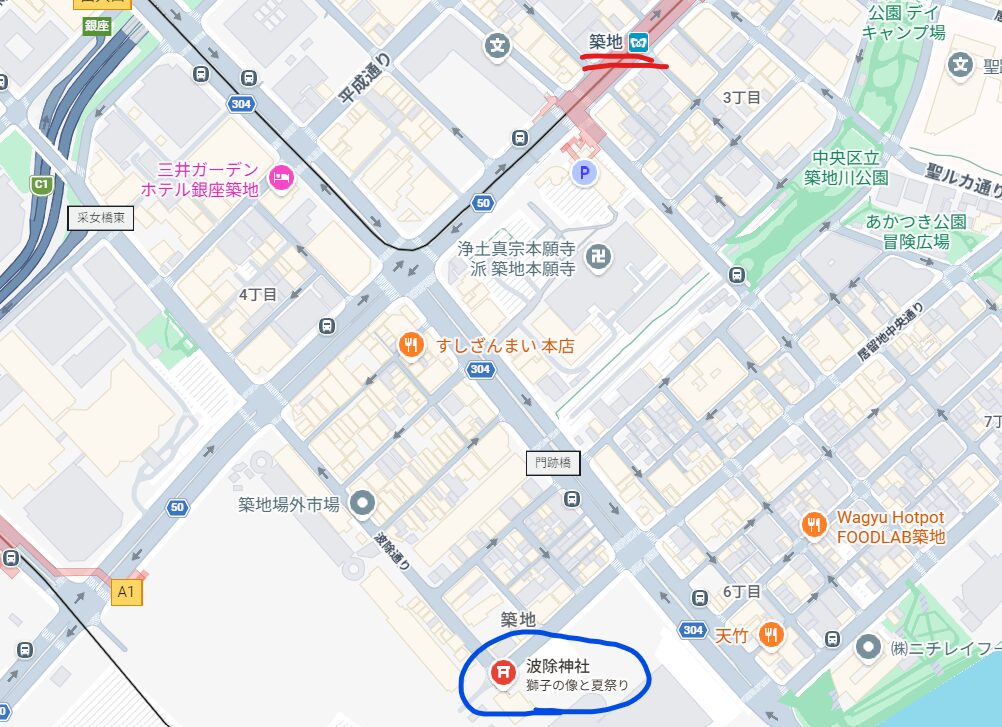Tap the 三井ガーデンホテル銀座築地 hotel pin
This screenshot has height=727, width=1002.
click(281, 178)
